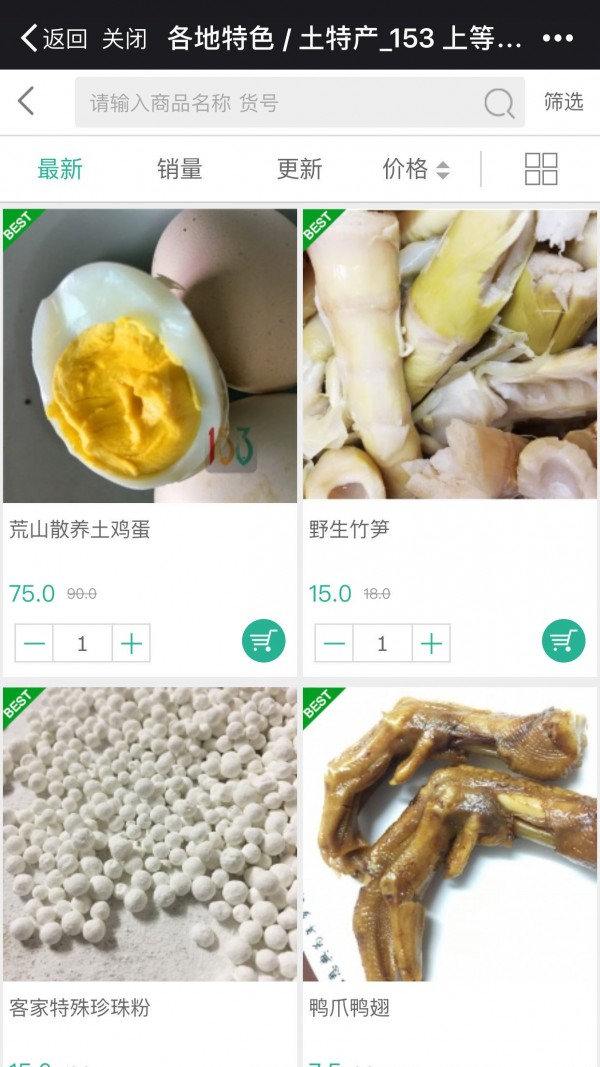Sort products by 价格
The width and height of the screenshot is (600, 1067).
pyautogui.click(x=415, y=169)
